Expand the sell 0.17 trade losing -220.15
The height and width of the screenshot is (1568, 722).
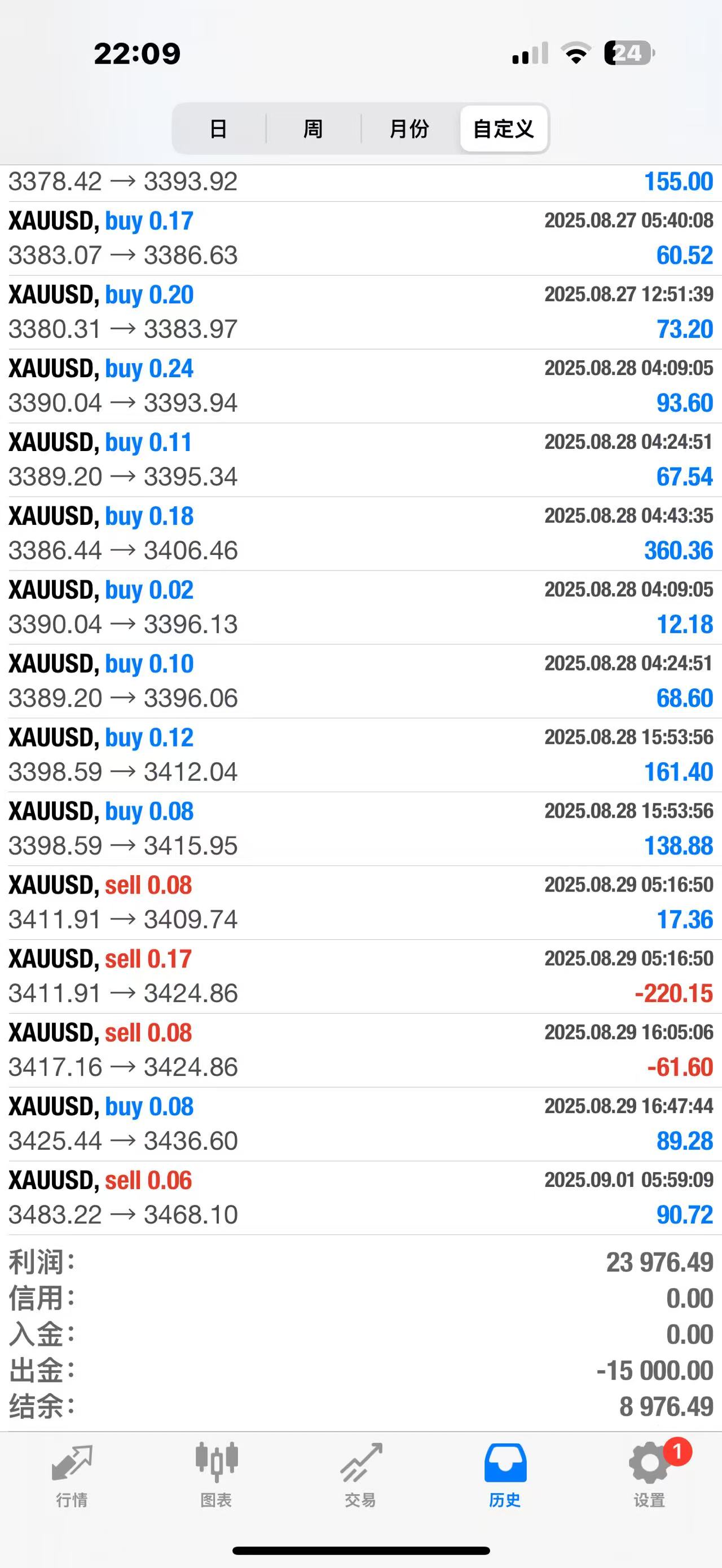[x=360, y=977]
